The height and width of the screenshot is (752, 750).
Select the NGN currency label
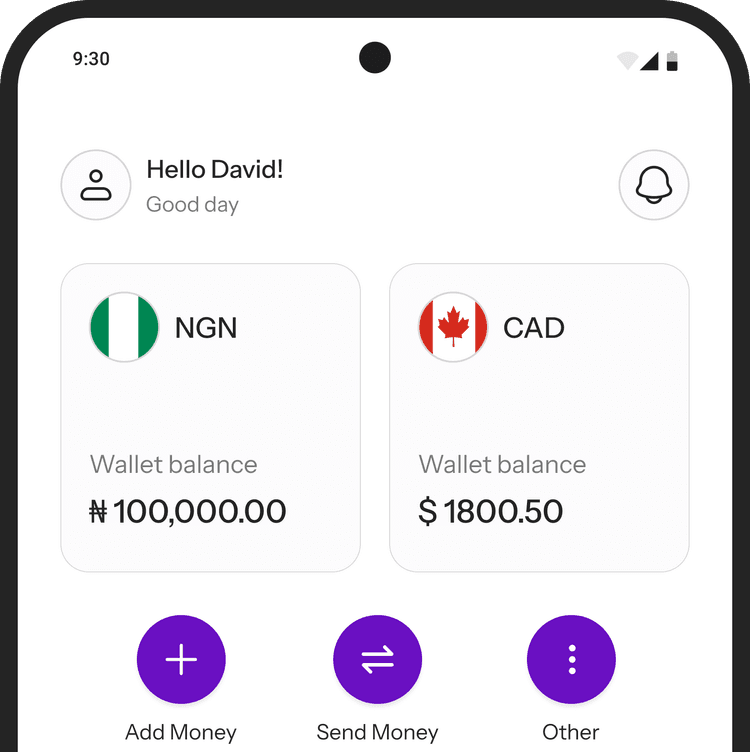pos(206,328)
